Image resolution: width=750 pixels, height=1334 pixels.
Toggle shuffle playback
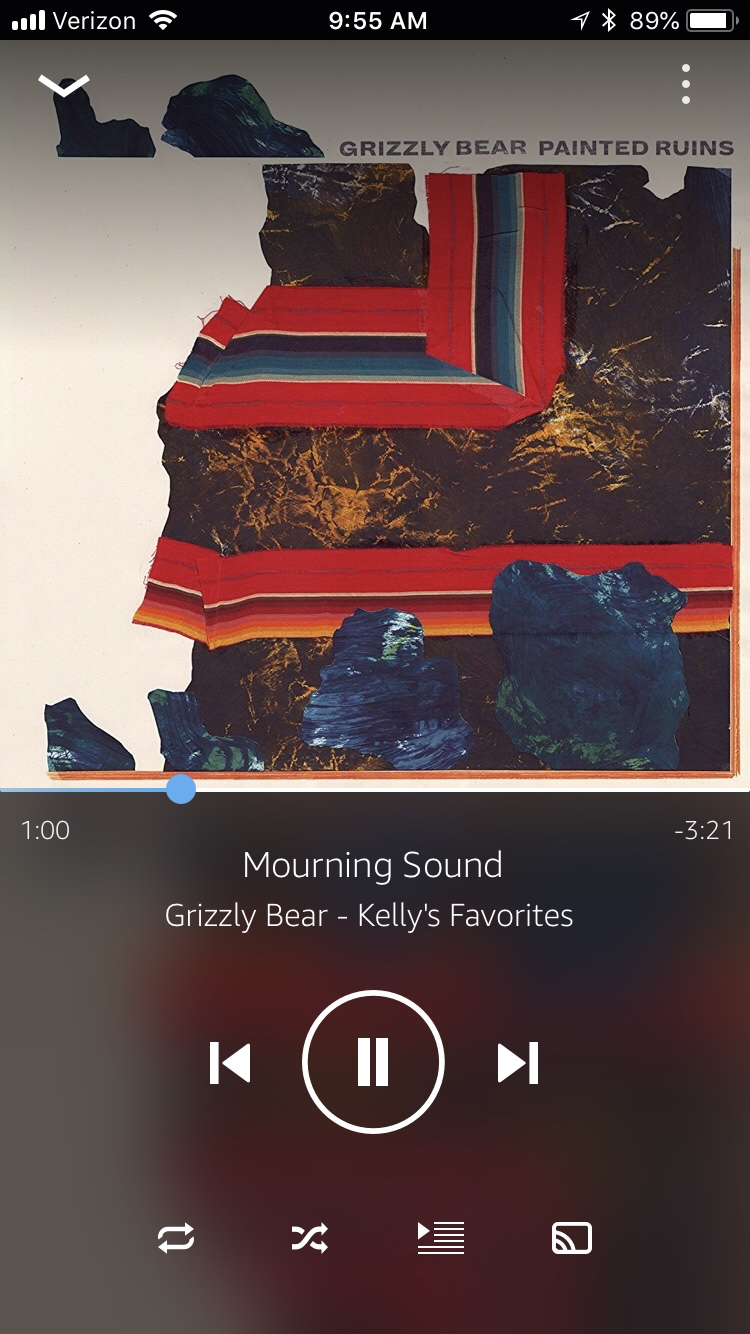click(x=309, y=1239)
